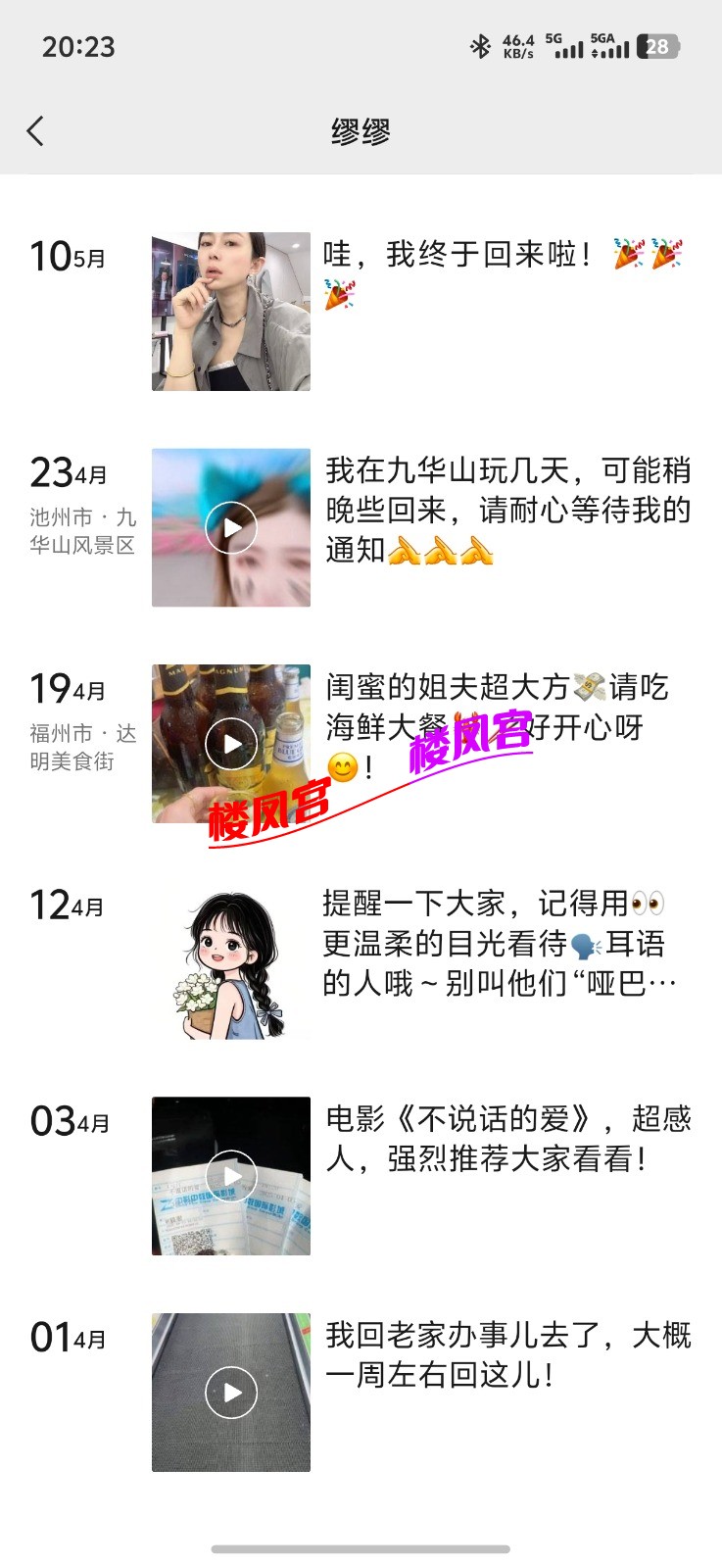Viewport: 722px width, 1568px height.
Task: Open the May 10 selfie photo post
Action: click(x=231, y=312)
